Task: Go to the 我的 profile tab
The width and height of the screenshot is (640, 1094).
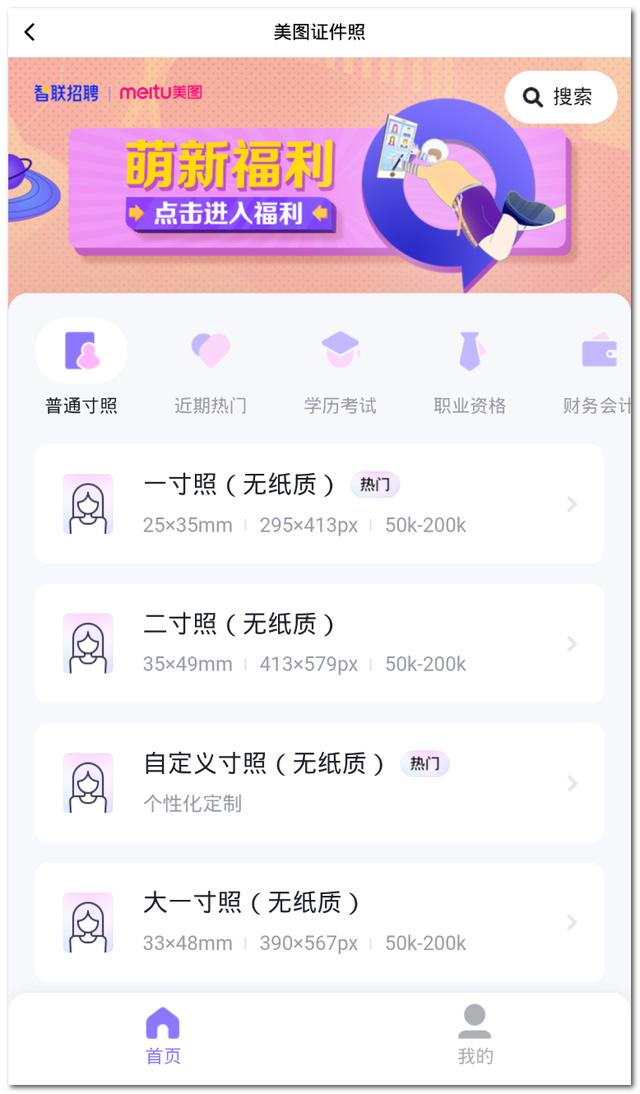Action: pyautogui.click(x=475, y=1036)
